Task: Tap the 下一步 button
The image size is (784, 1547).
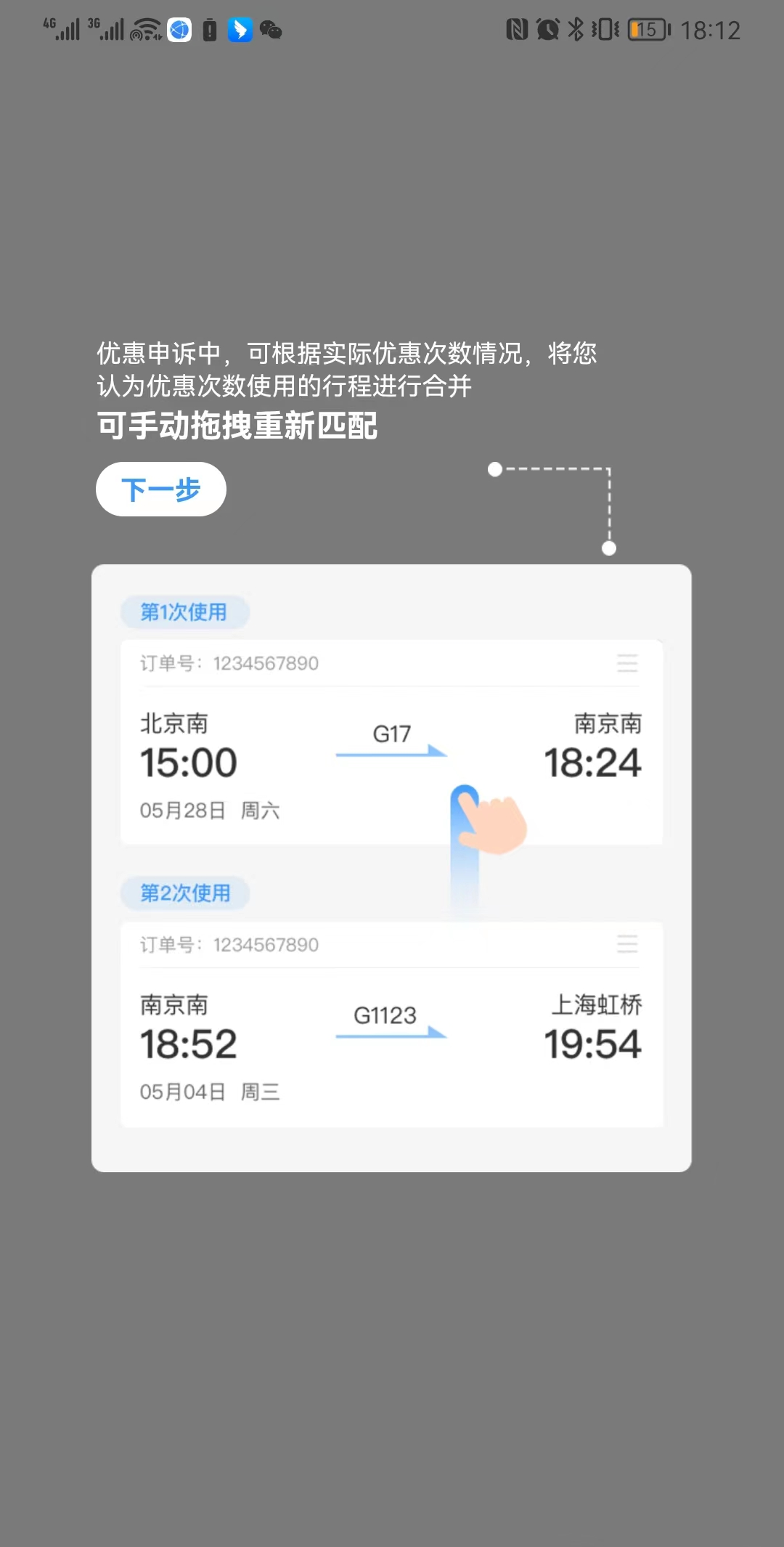Action: click(x=160, y=489)
